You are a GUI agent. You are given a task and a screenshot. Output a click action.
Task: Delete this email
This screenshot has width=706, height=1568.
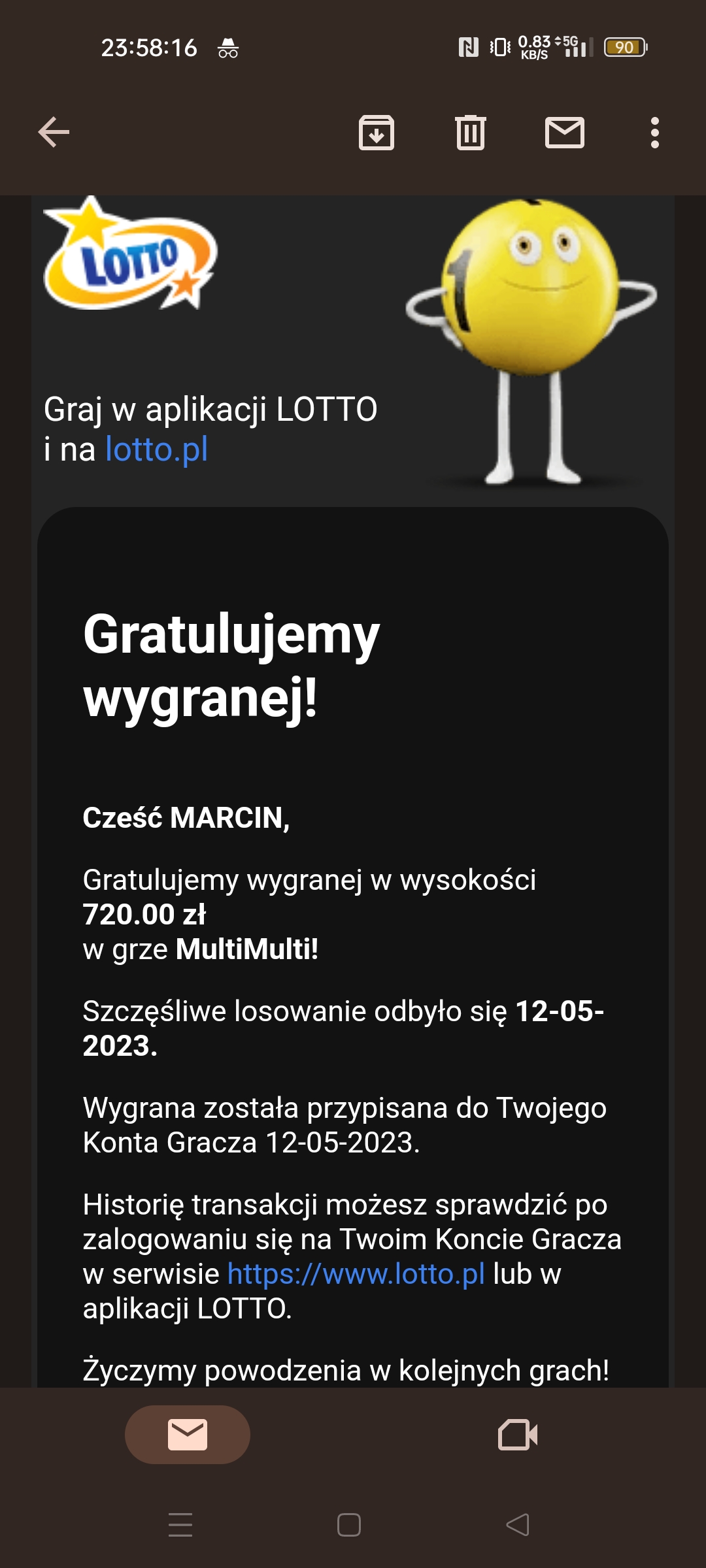point(470,133)
